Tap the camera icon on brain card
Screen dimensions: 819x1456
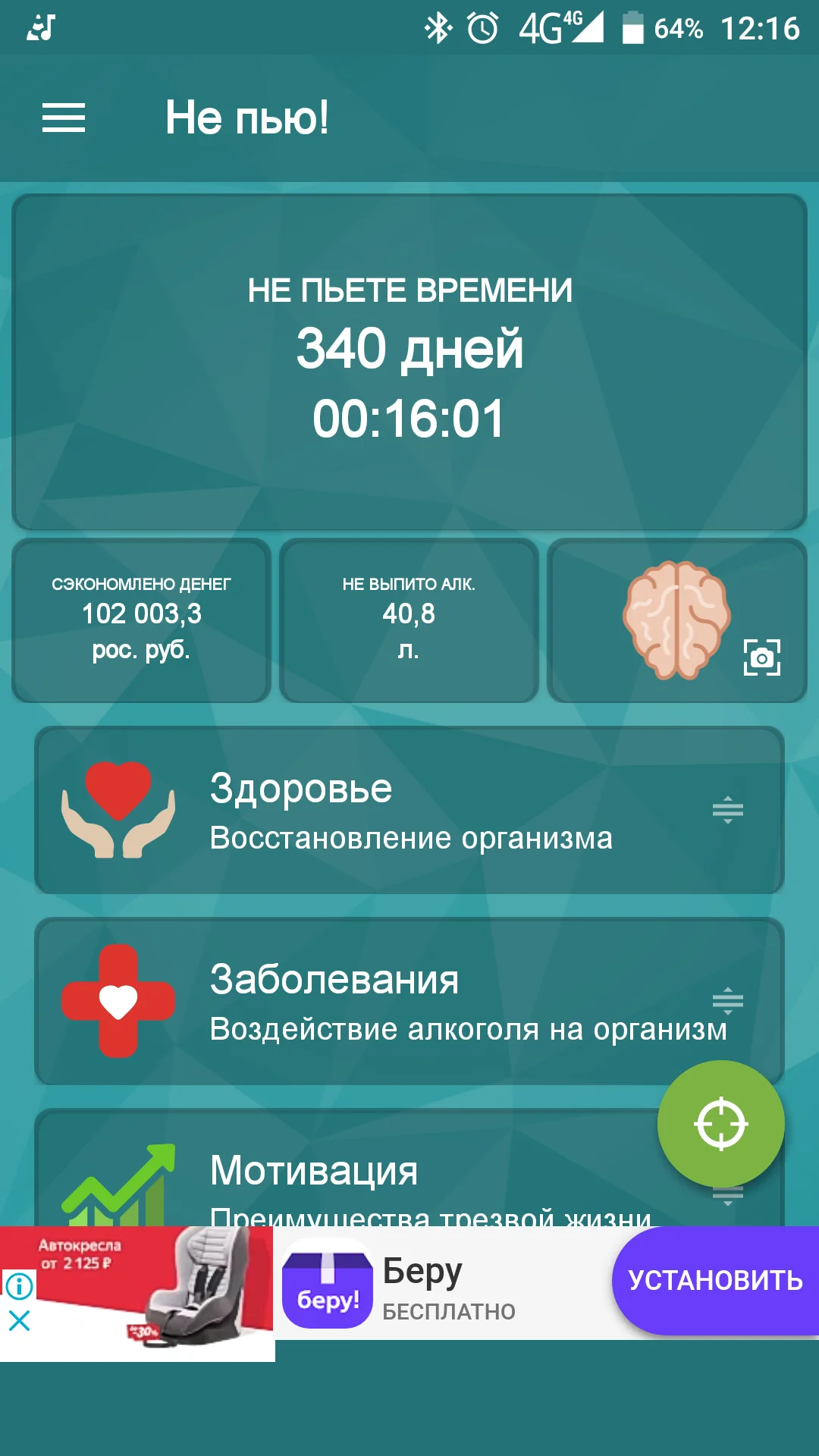761,657
